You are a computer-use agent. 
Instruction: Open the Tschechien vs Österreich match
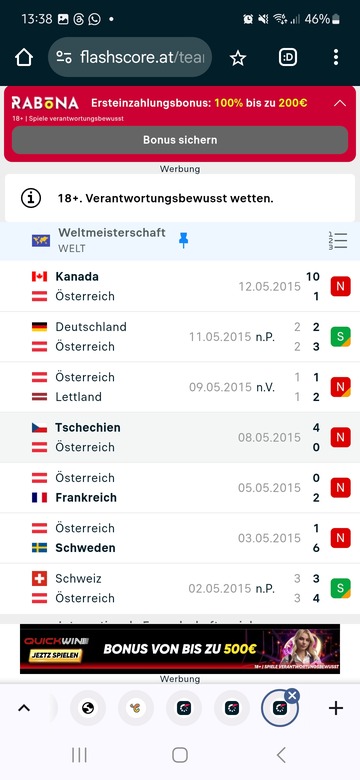click(x=180, y=437)
